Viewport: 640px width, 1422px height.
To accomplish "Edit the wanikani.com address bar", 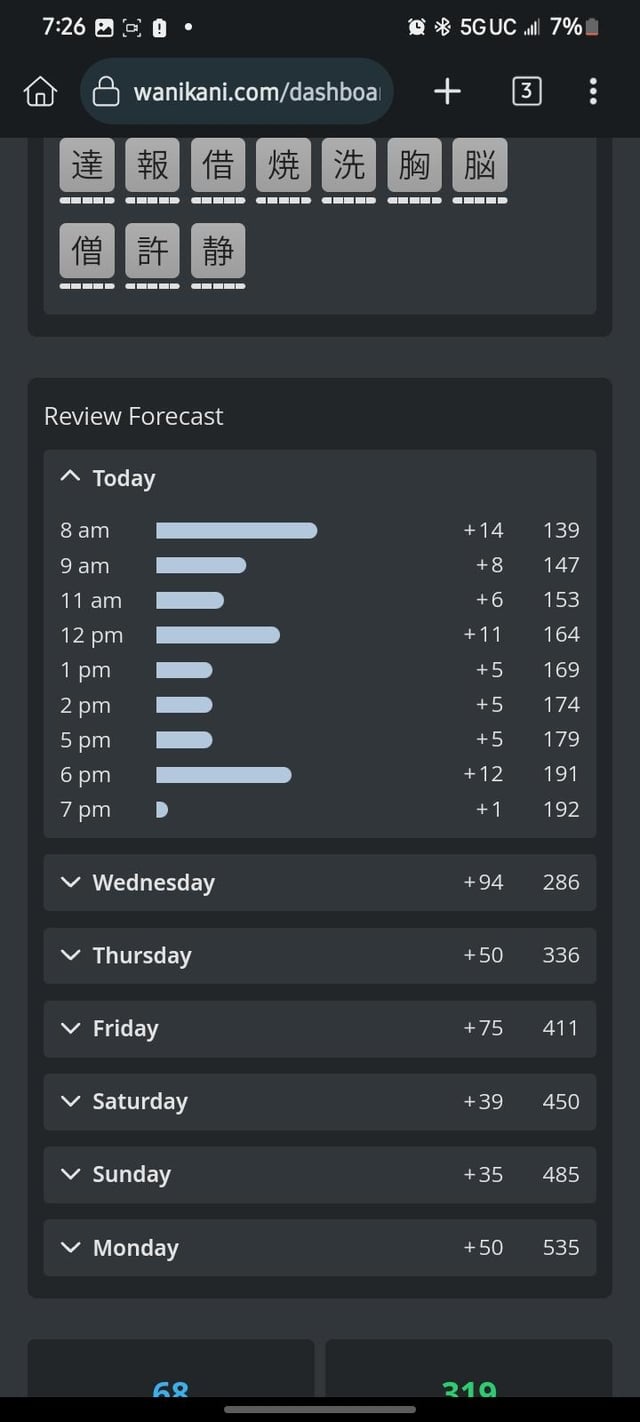I will click(x=237, y=92).
